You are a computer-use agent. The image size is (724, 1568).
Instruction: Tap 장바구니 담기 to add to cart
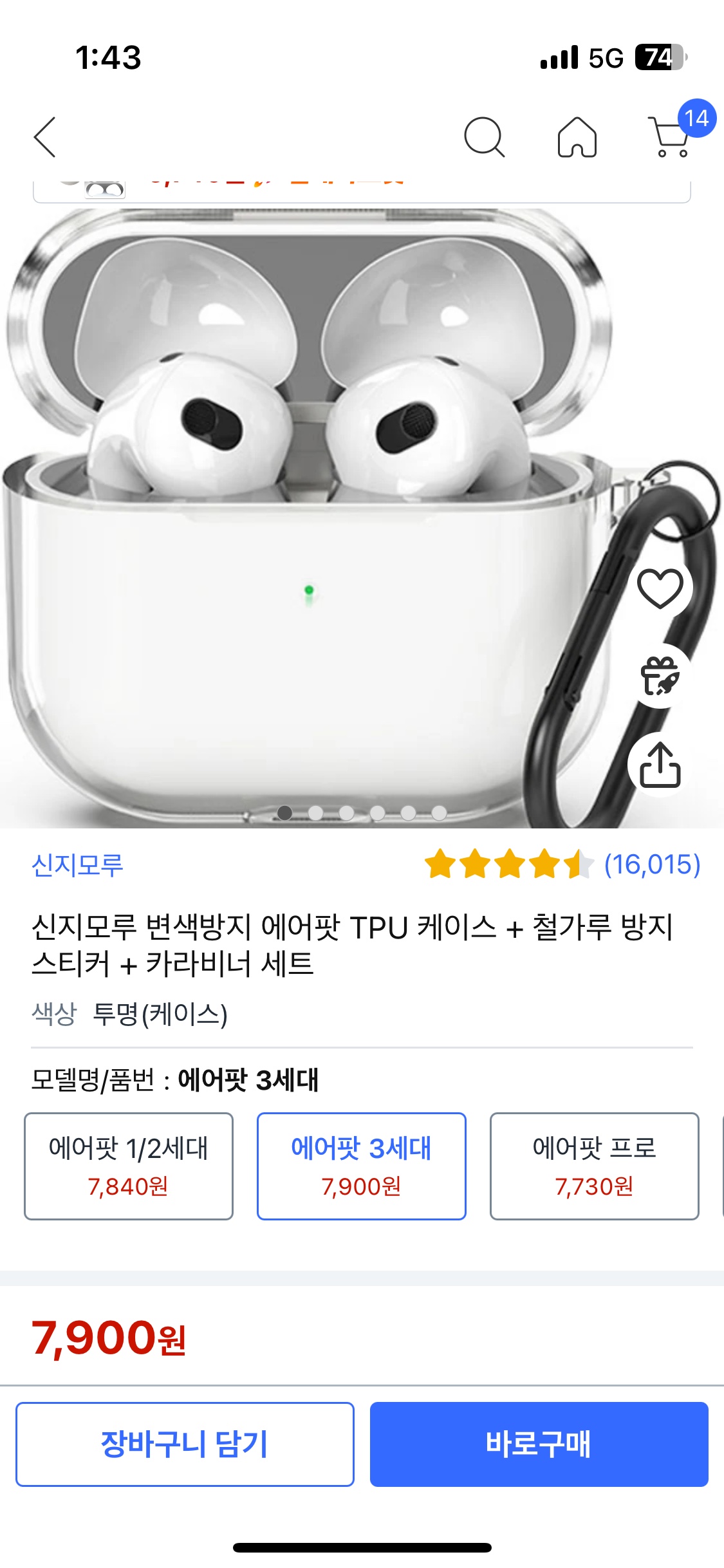point(185,1444)
